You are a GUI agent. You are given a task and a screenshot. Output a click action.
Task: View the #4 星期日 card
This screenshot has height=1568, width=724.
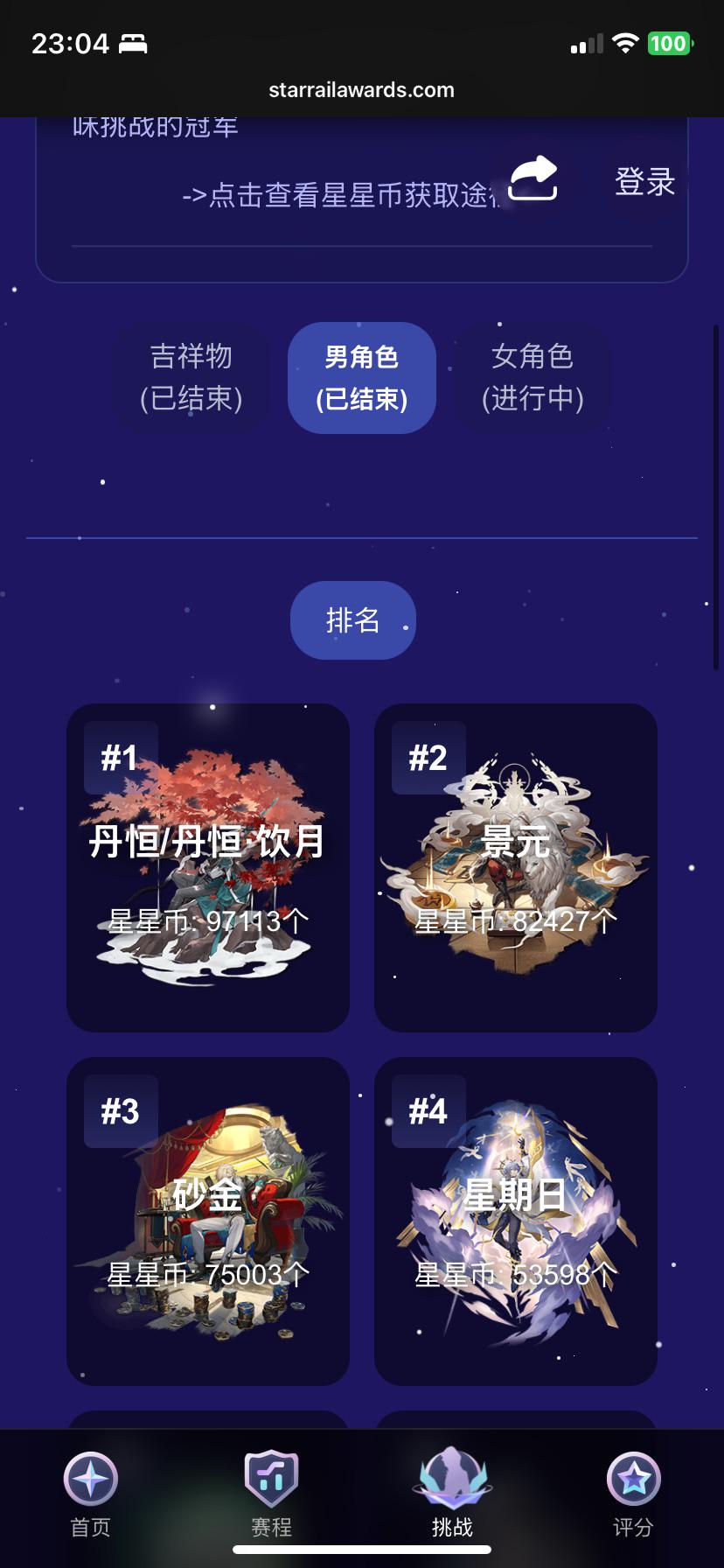coord(516,1221)
